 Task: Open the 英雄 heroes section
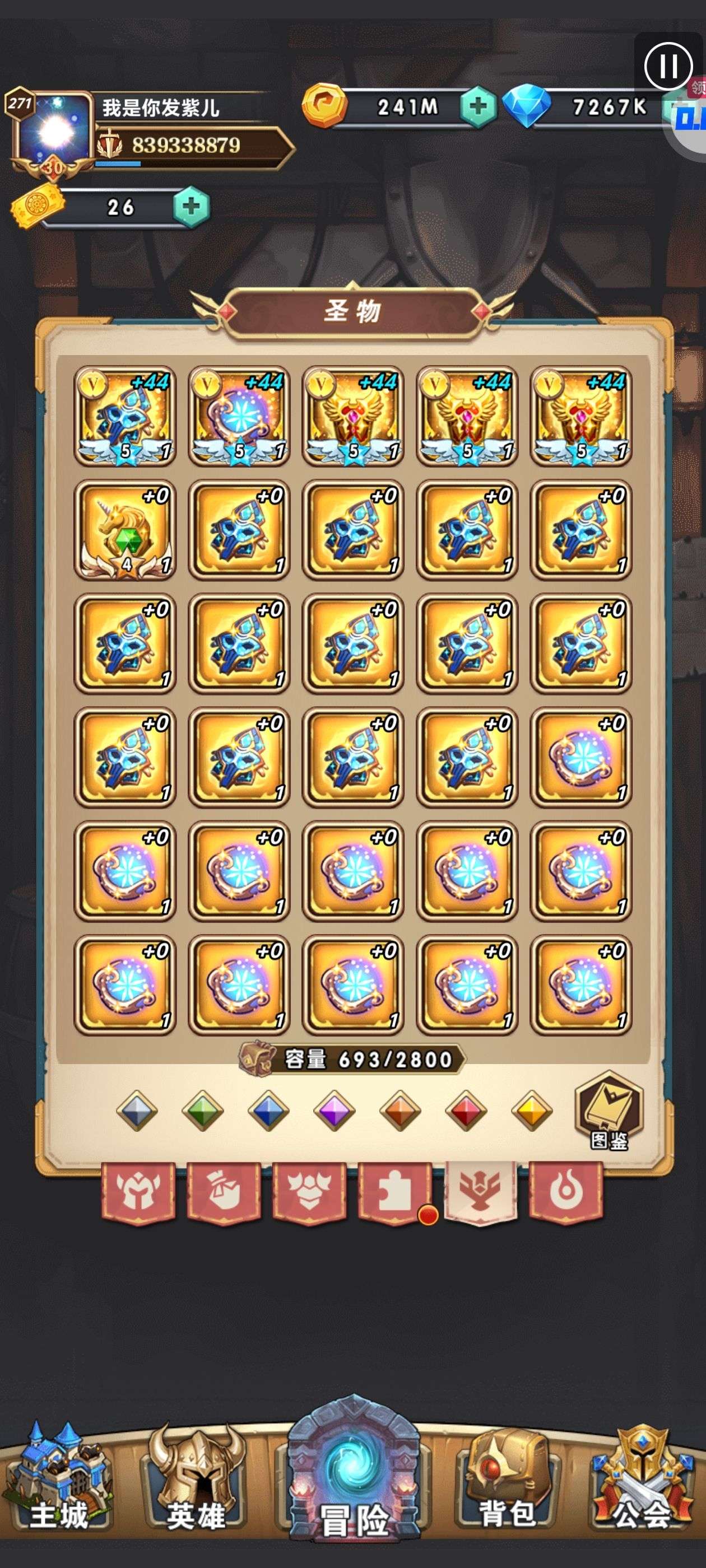click(196, 1485)
